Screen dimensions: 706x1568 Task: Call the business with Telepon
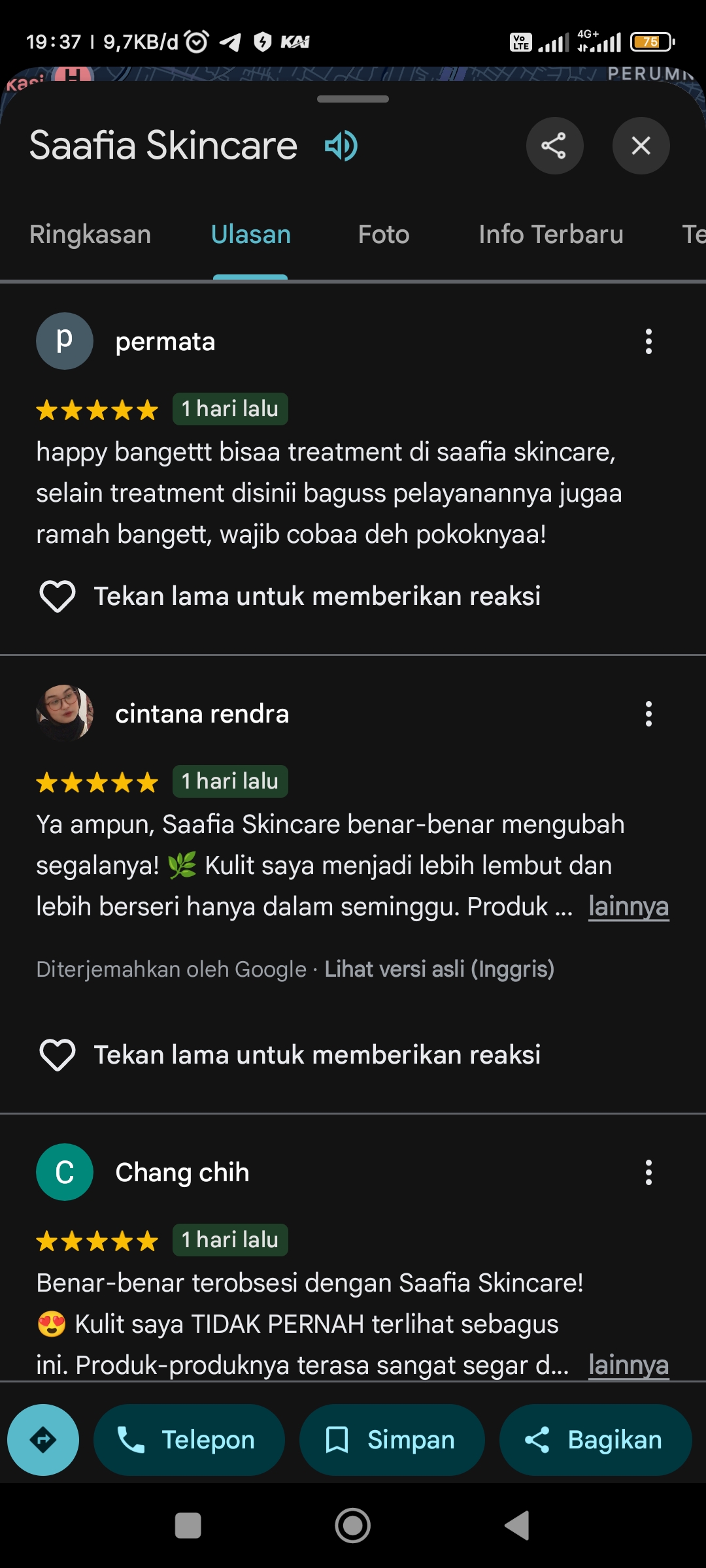[189, 1440]
